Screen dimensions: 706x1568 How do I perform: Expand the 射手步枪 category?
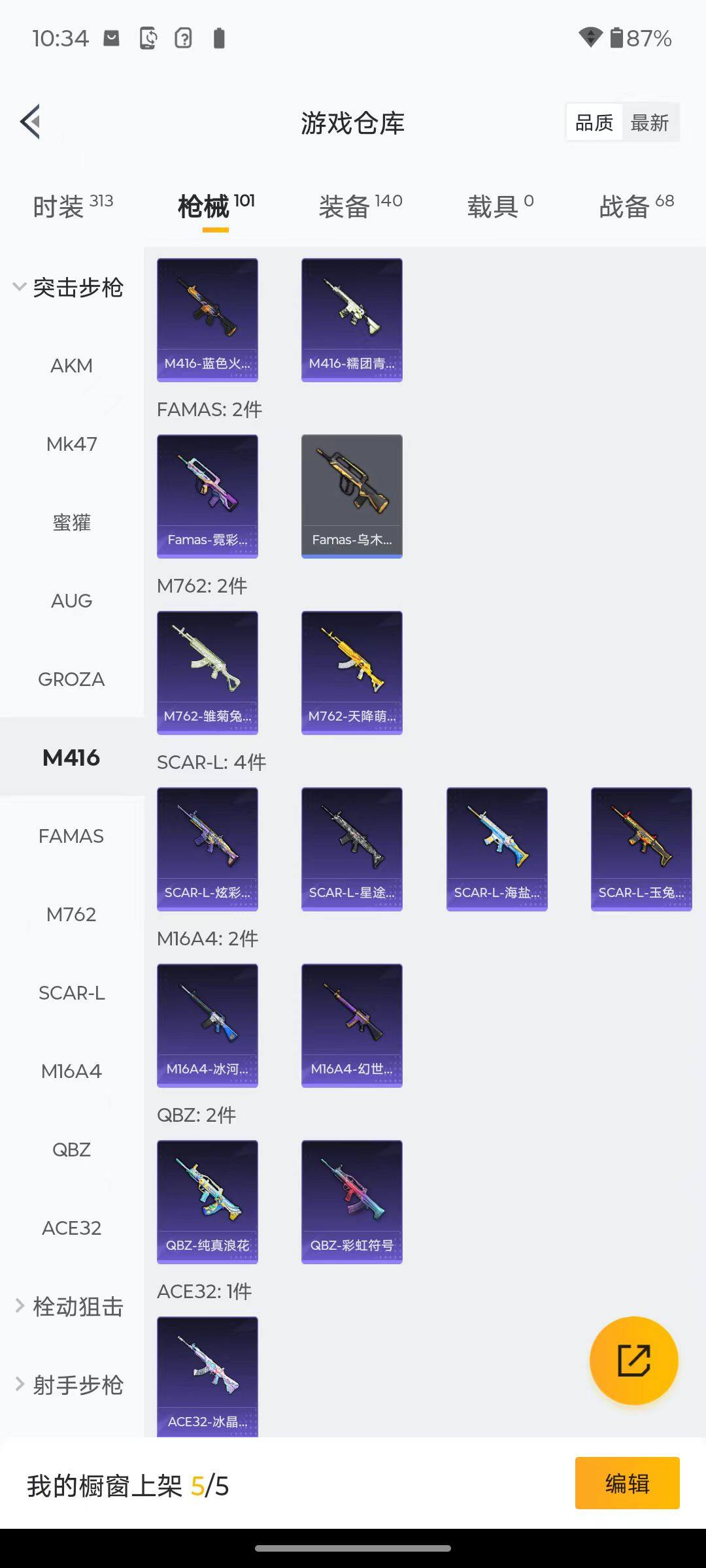[x=70, y=1385]
